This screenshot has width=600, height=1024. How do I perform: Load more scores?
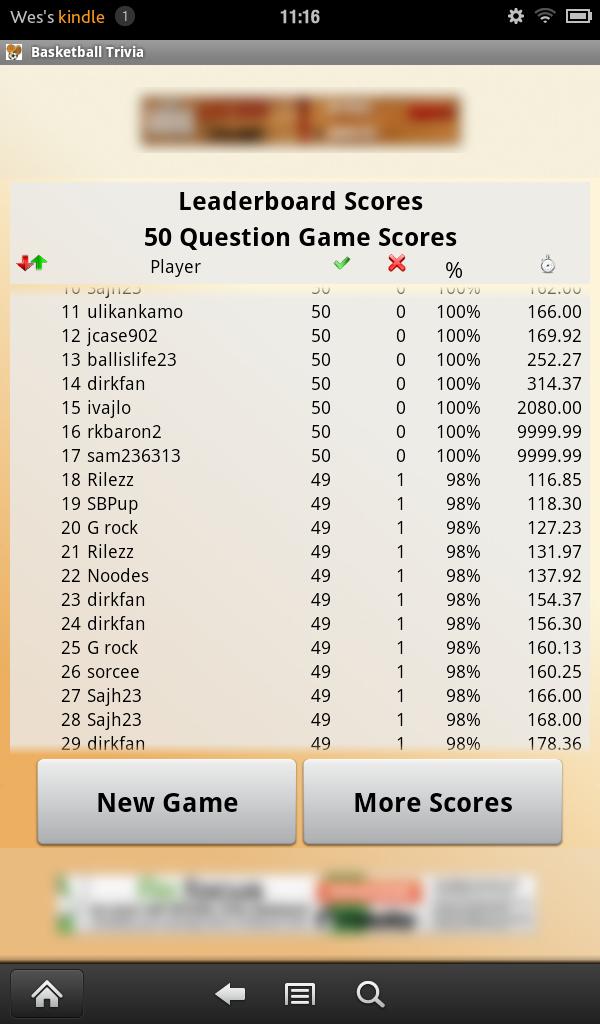pos(432,802)
